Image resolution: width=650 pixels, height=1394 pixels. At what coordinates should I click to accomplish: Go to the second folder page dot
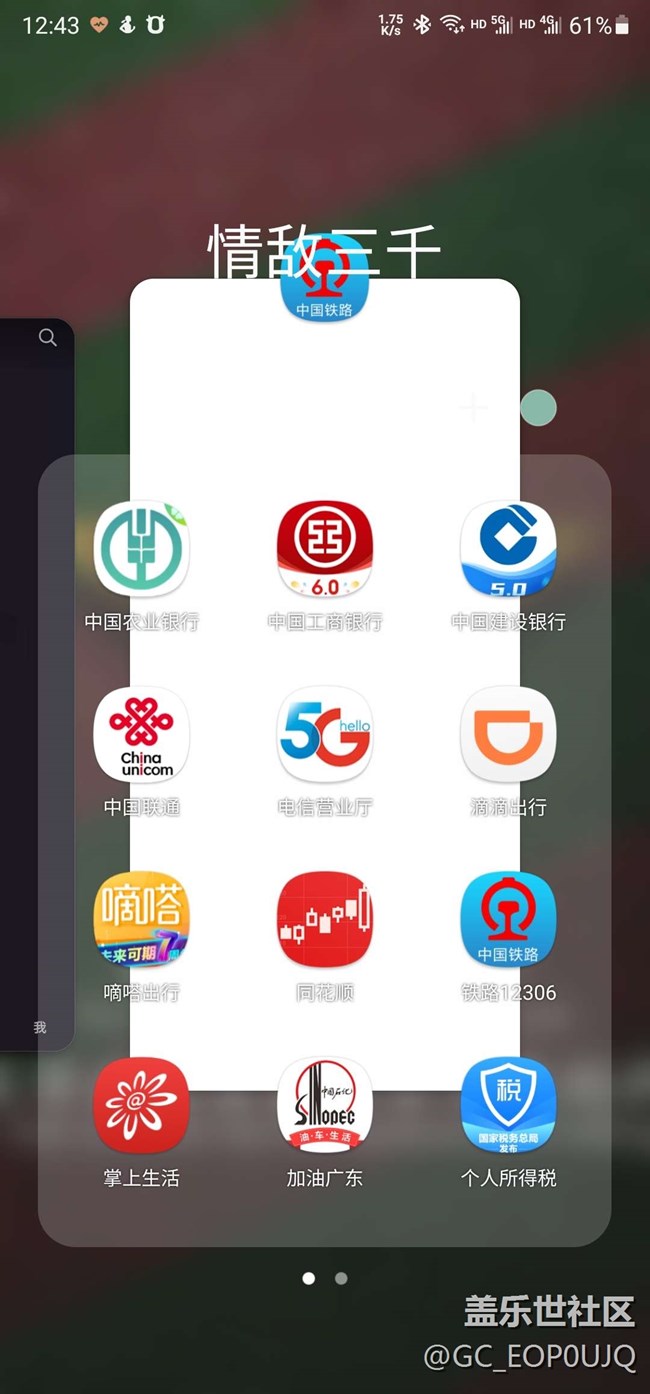click(x=341, y=1278)
